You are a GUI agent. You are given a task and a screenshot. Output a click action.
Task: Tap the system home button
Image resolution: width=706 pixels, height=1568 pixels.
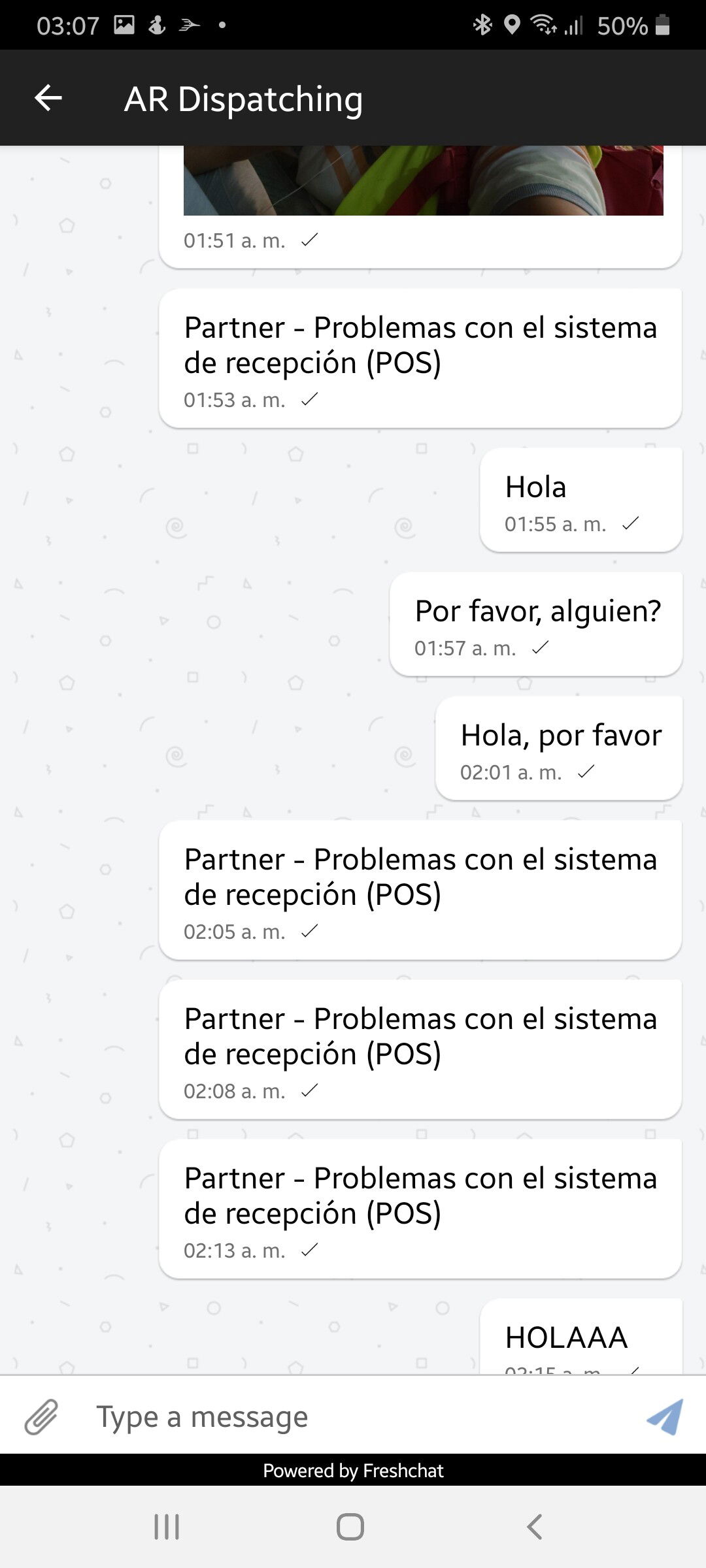tap(350, 1527)
